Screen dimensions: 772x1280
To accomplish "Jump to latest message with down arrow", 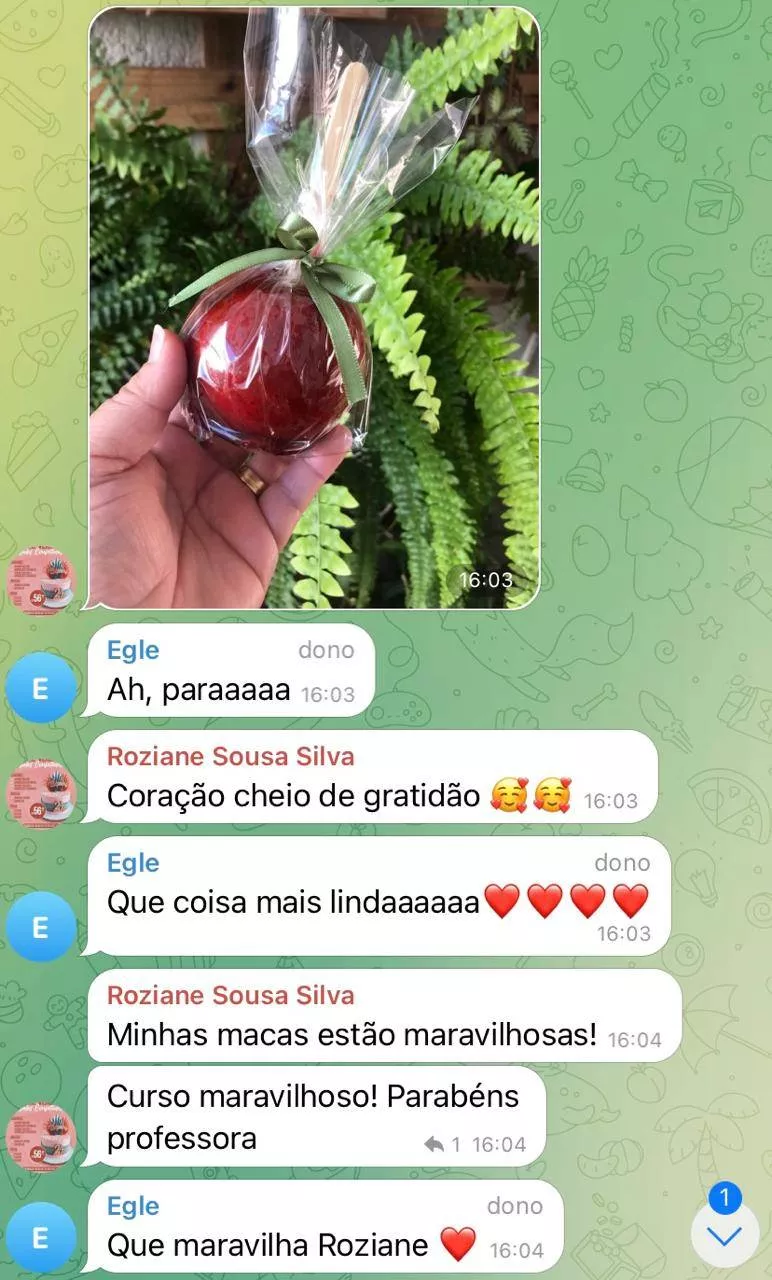I will point(724,1236).
